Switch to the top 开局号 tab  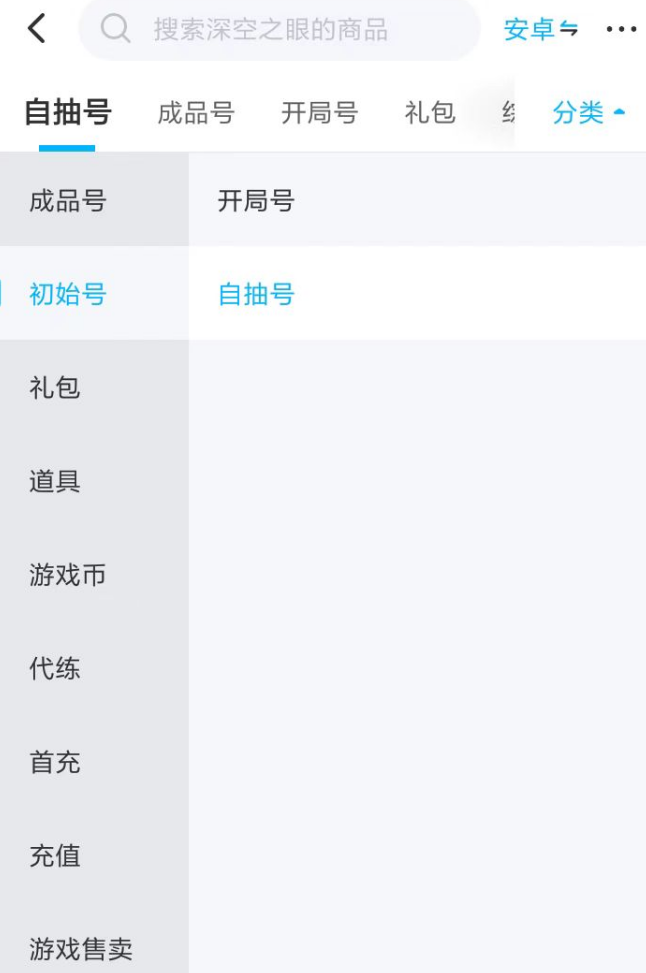click(x=320, y=113)
